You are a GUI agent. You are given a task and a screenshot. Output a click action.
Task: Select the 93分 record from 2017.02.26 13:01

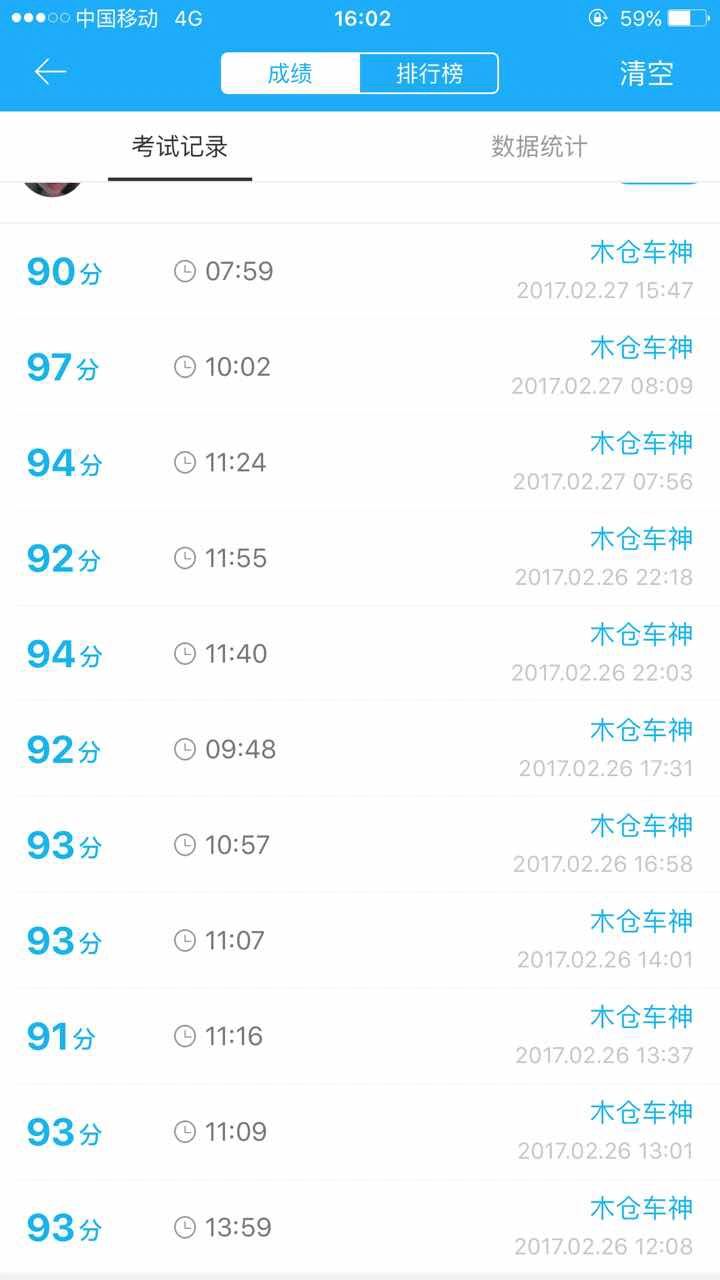tap(360, 1132)
